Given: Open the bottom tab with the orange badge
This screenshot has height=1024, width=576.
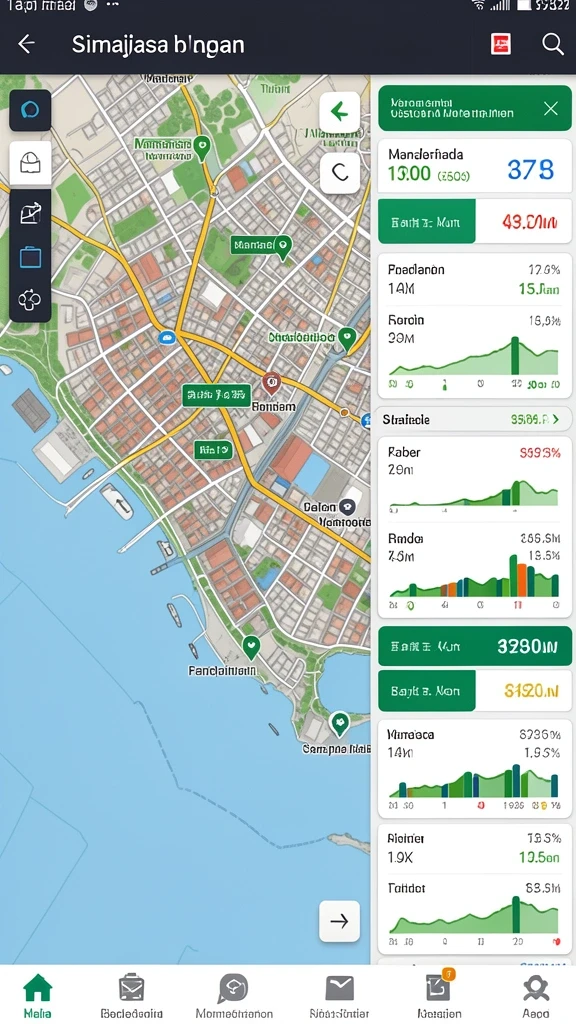Looking at the screenshot, I should click(439, 996).
